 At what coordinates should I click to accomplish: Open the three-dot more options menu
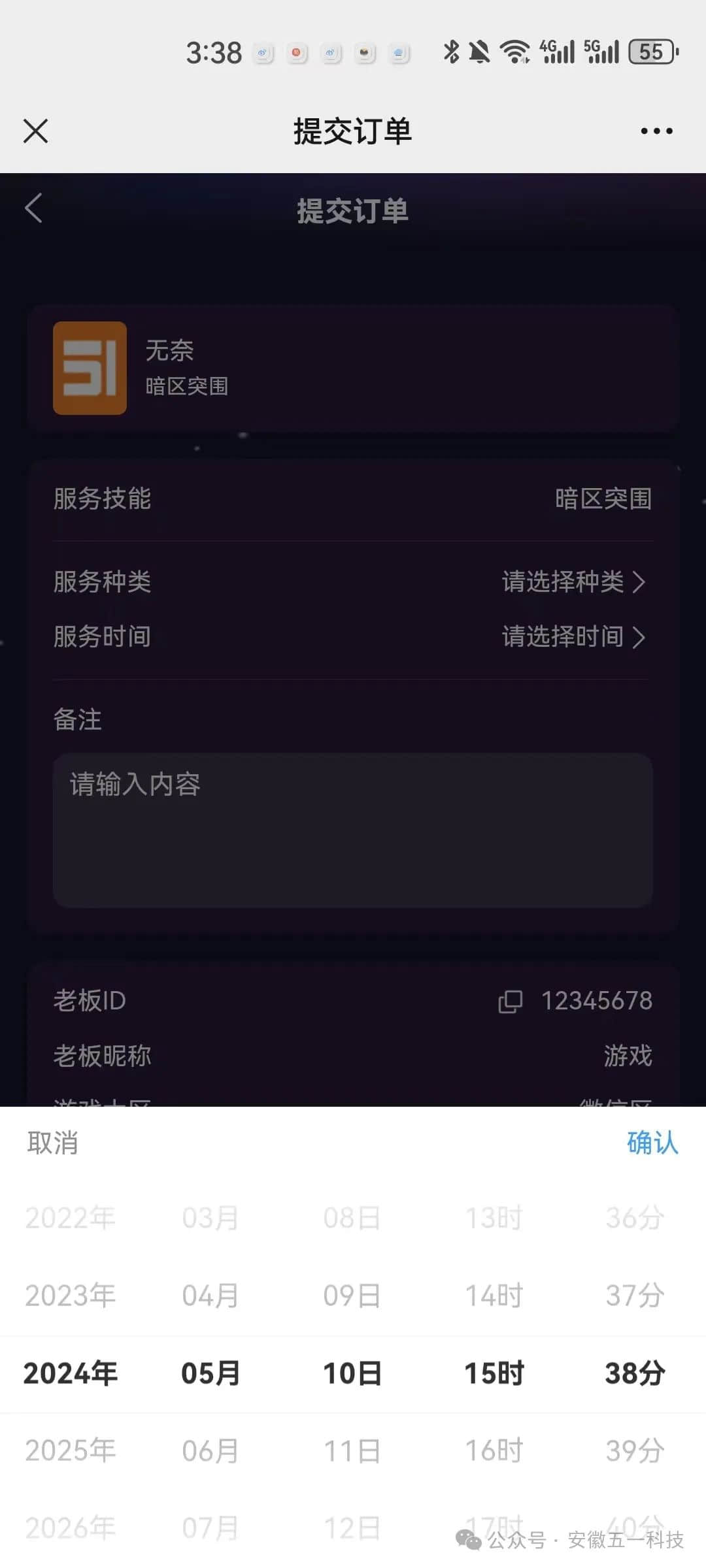tap(656, 131)
